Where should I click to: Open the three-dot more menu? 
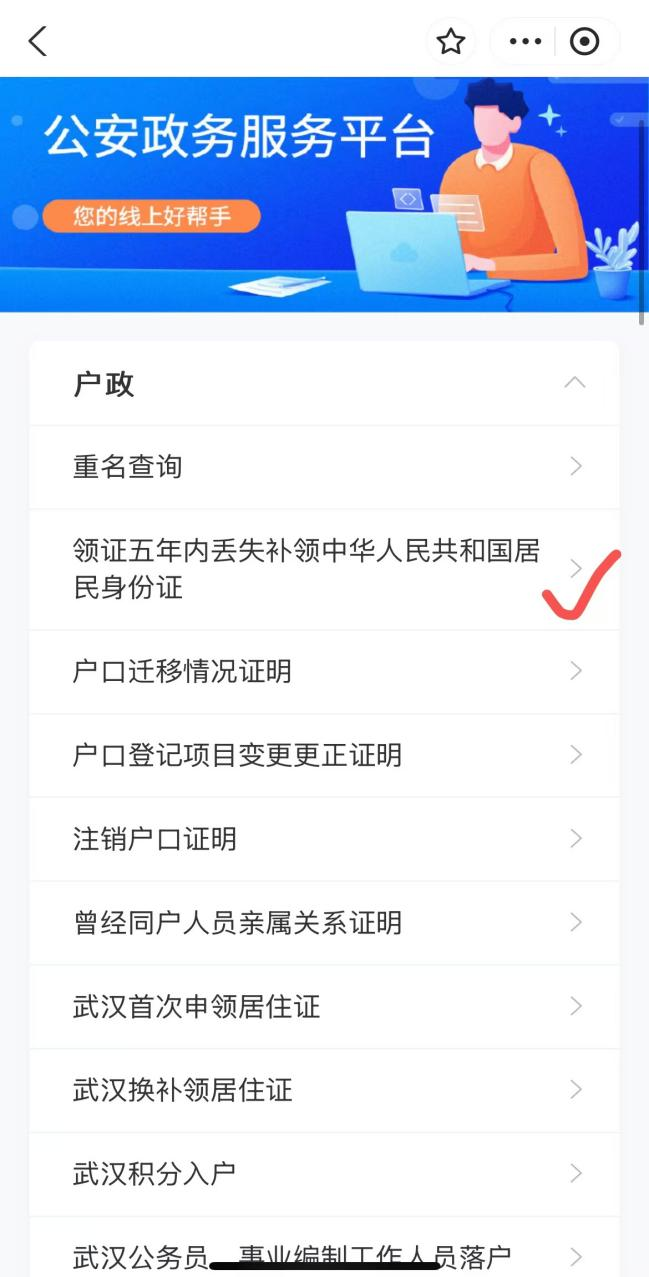[525, 41]
